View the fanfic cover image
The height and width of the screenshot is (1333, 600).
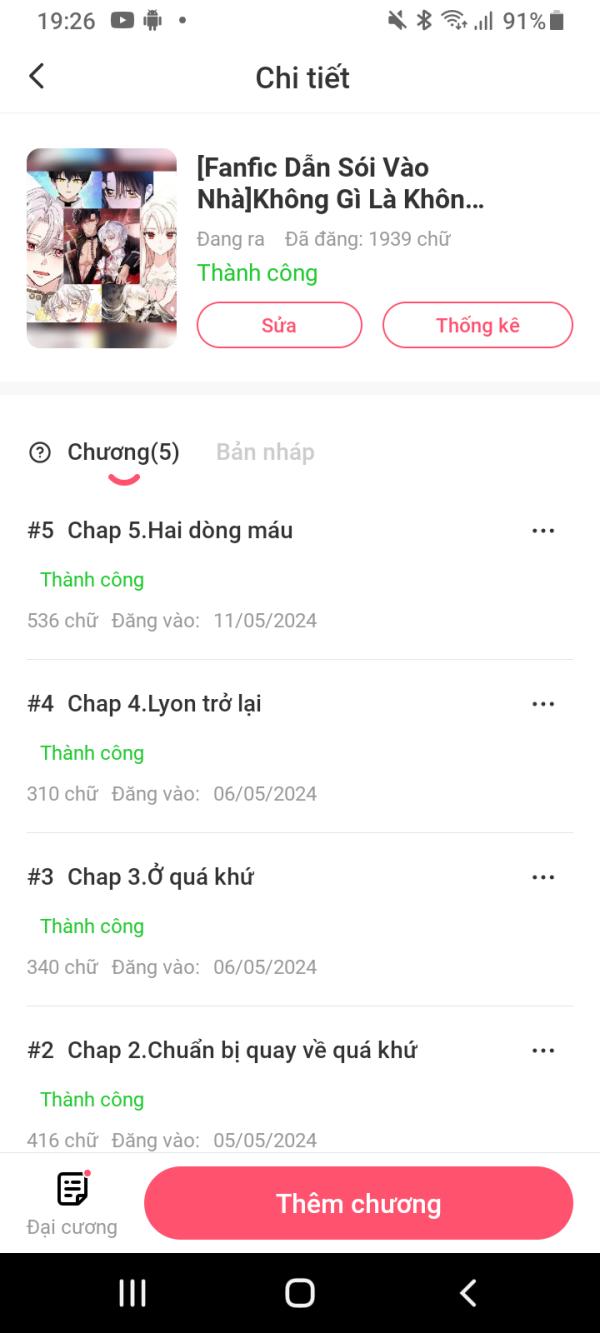click(102, 248)
